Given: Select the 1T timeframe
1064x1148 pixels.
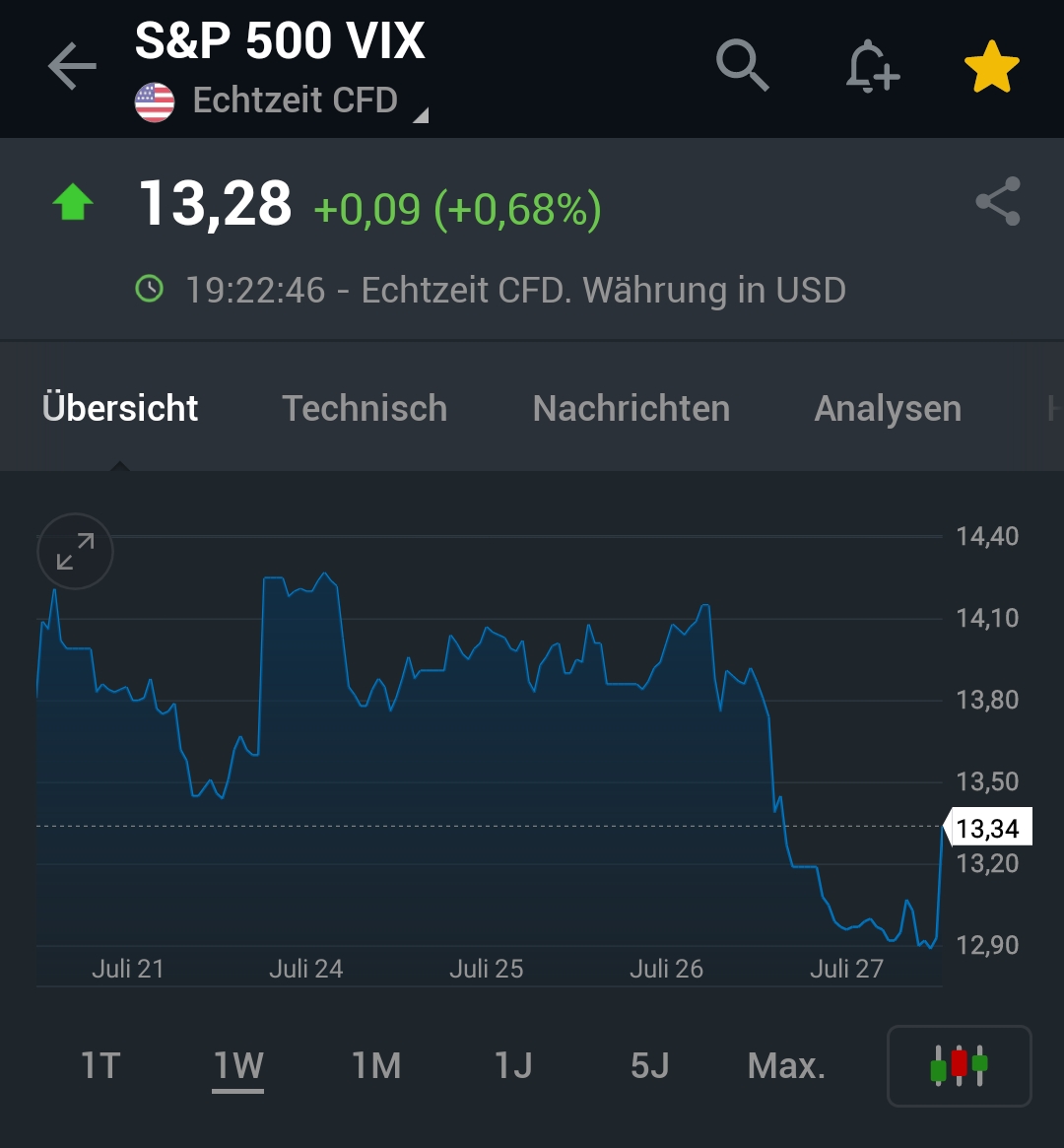Looking at the screenshot, I should pos(101,1065).
